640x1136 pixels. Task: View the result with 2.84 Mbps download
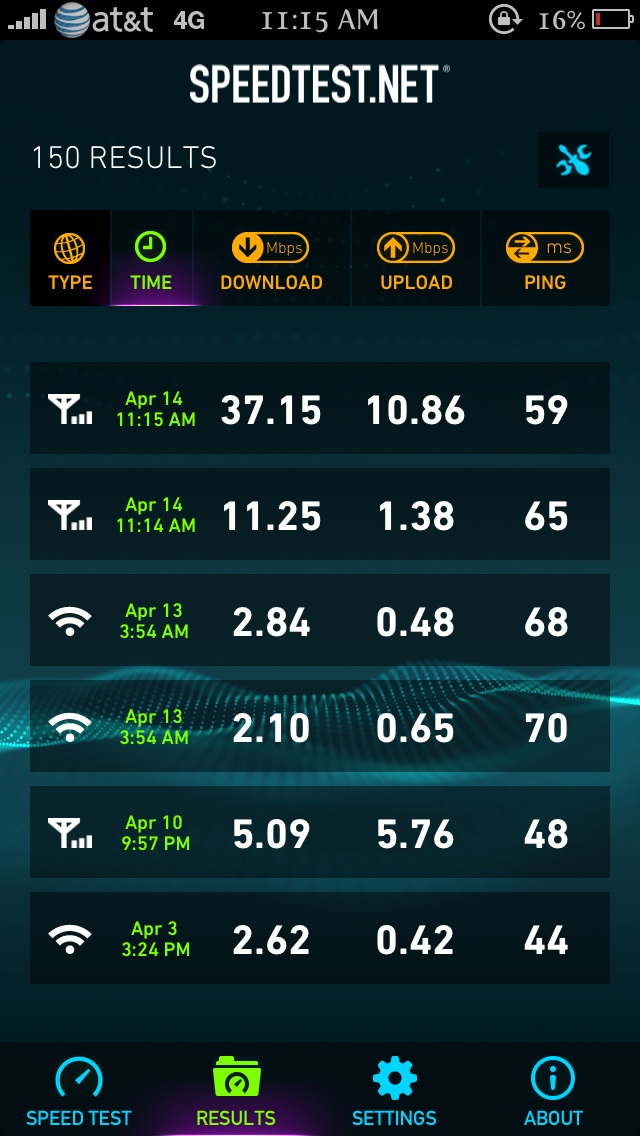[x=320, y=620]
